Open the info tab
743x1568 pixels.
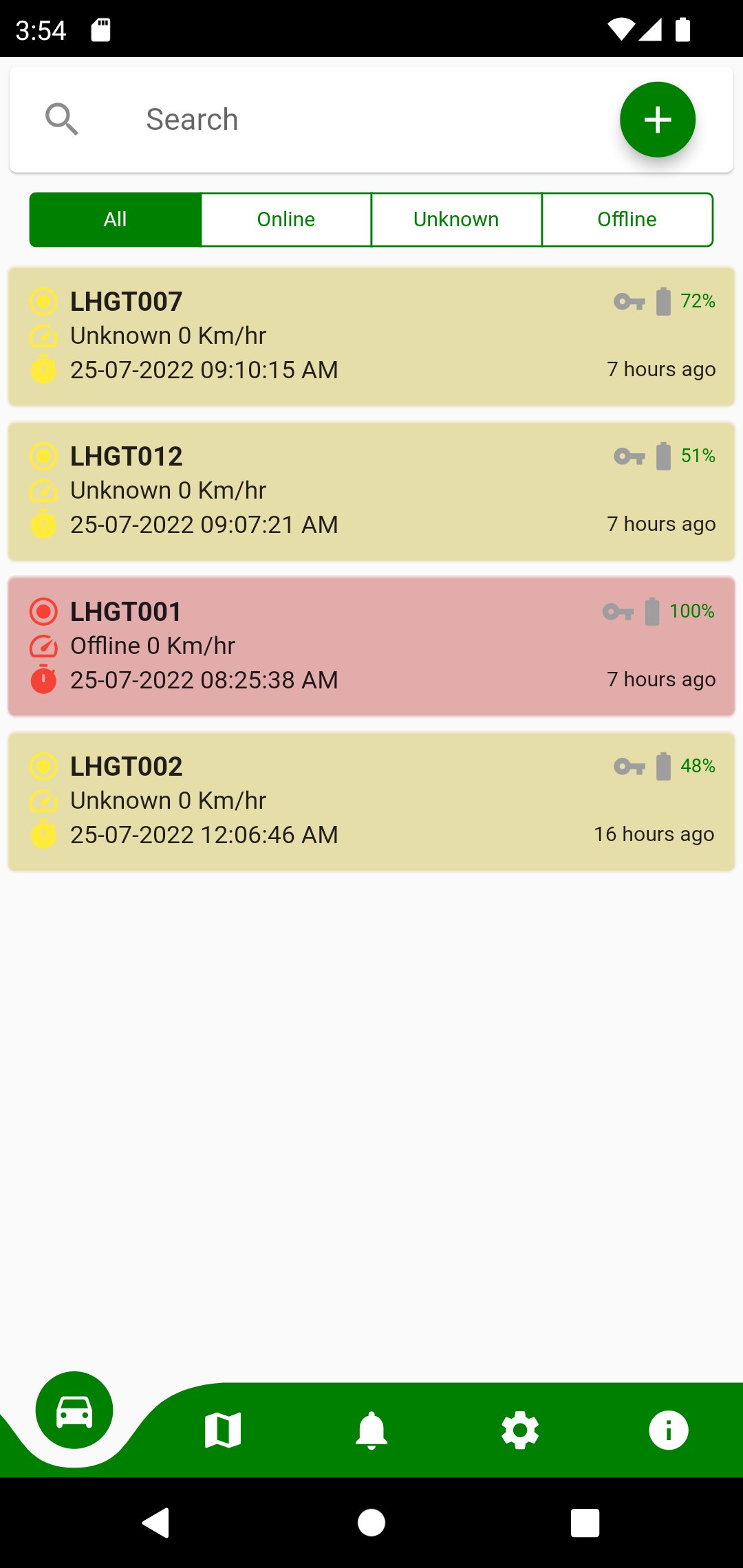point(669,1430)
